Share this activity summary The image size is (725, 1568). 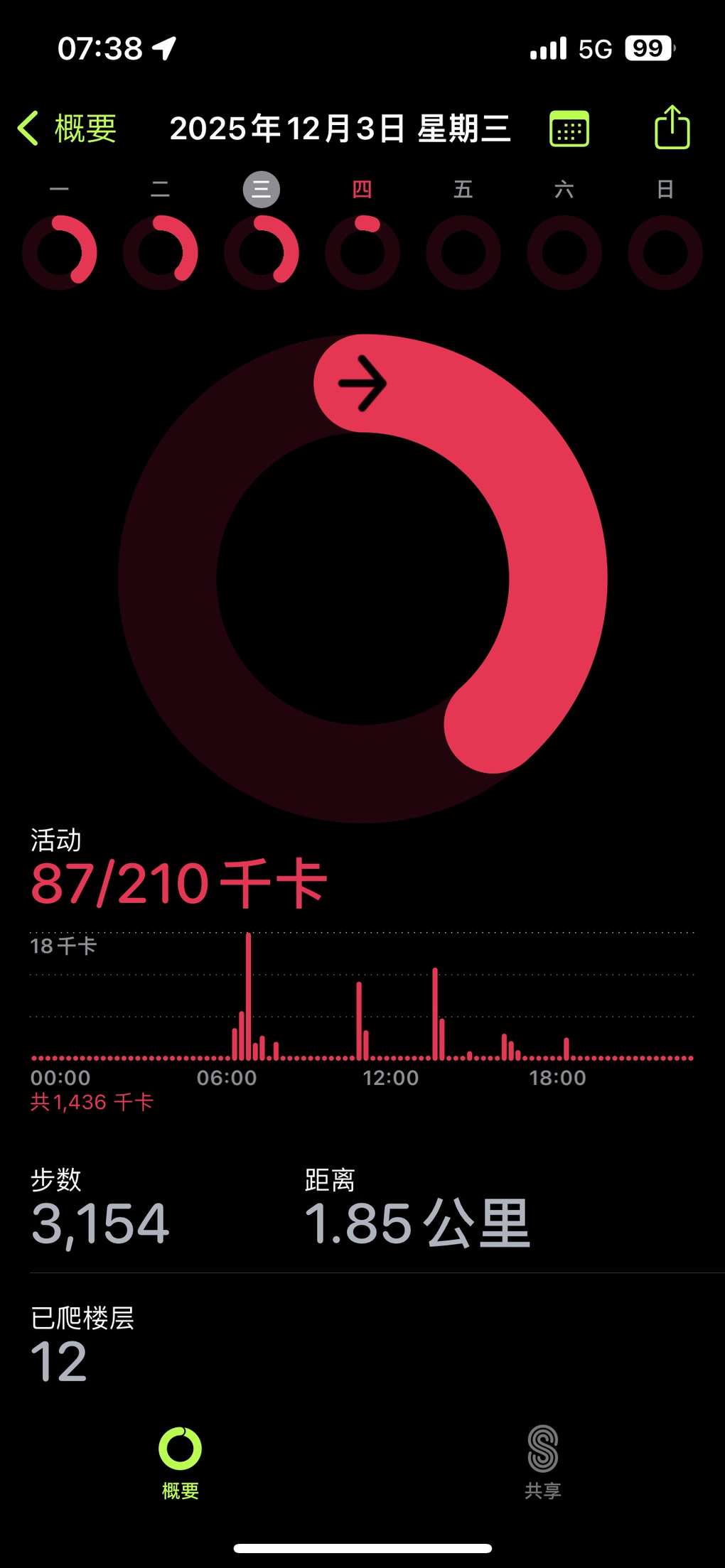point(672,128)
